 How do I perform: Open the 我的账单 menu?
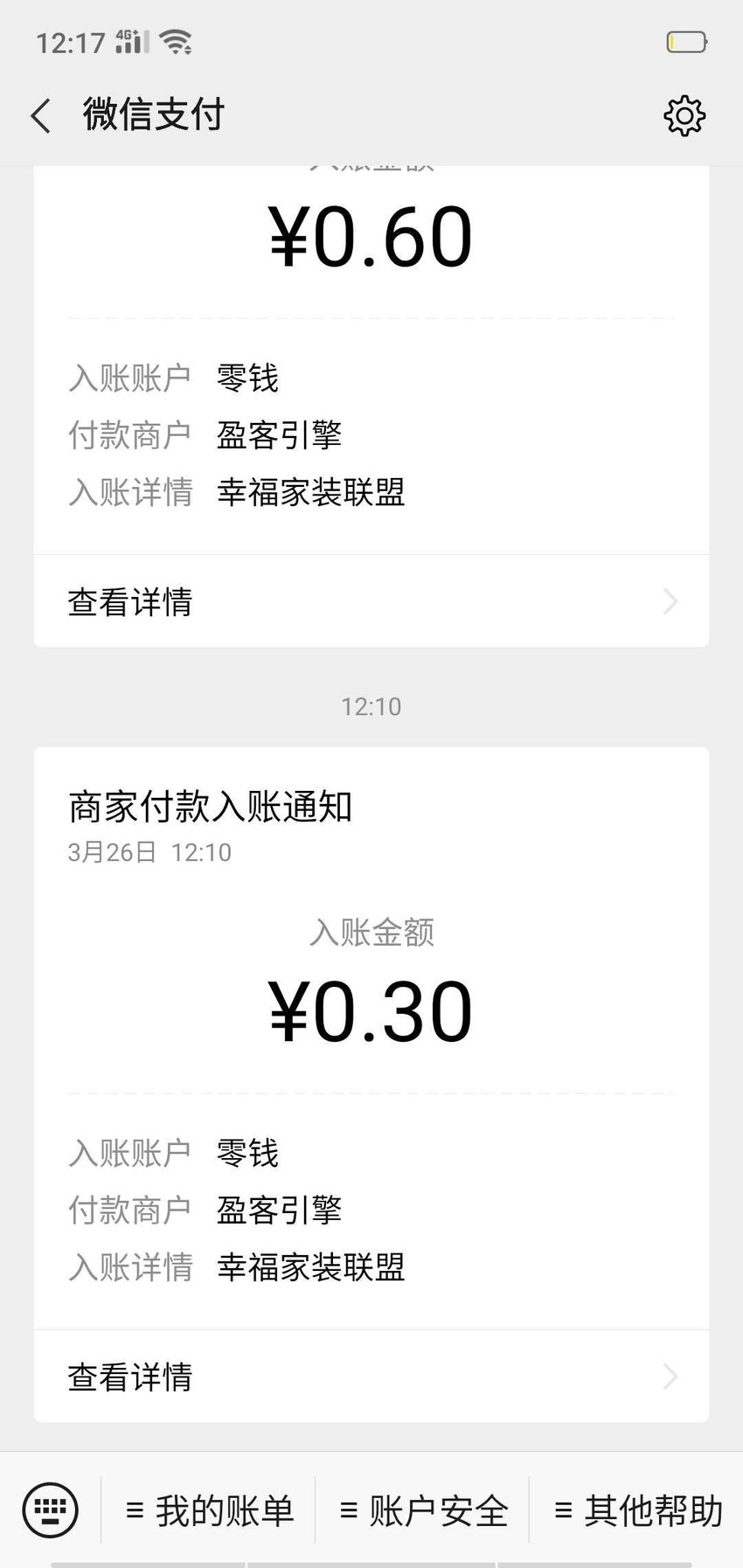pyautogui.click(x=209, y=1510)
